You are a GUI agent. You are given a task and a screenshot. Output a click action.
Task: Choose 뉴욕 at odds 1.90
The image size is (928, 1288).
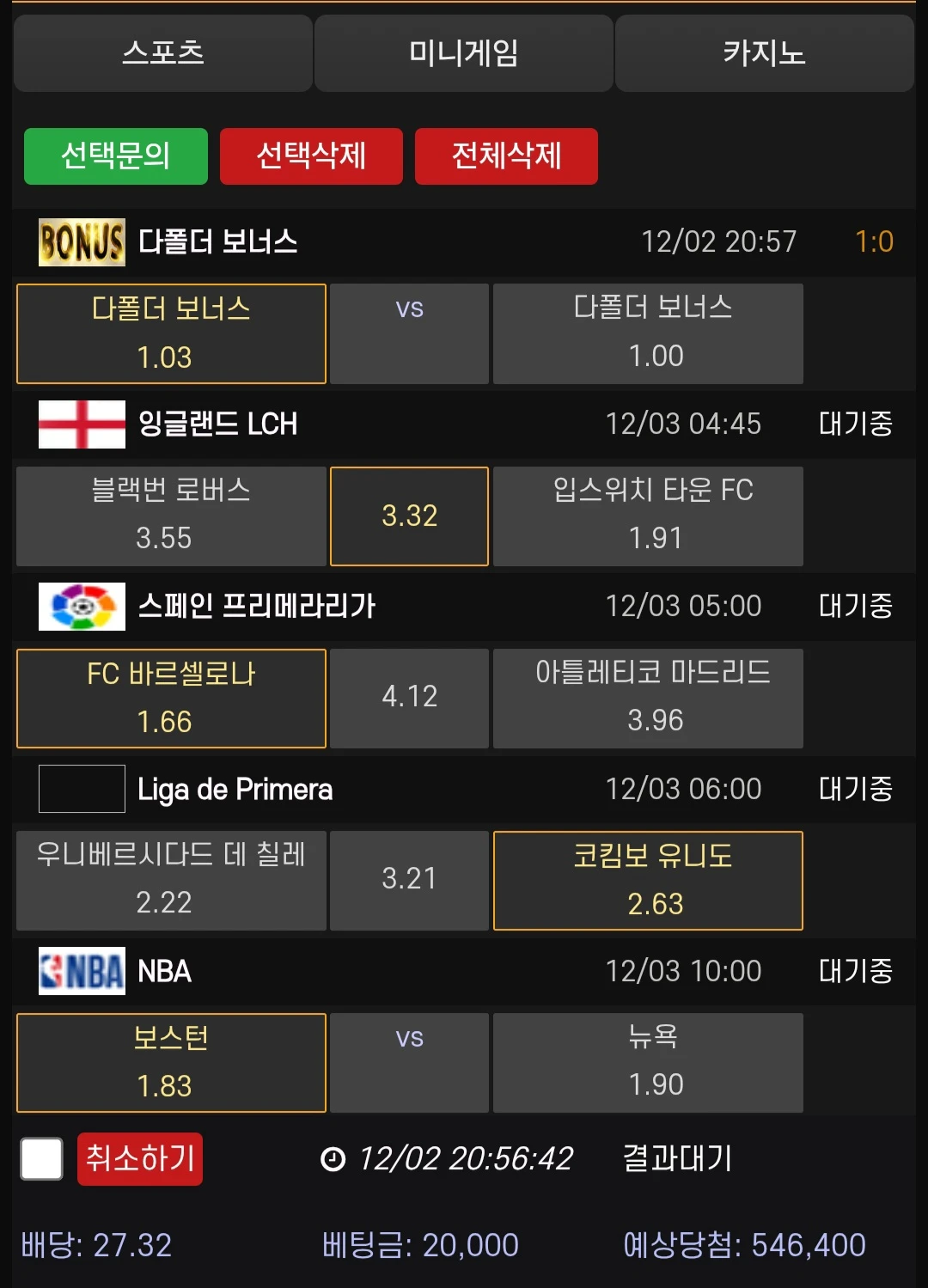point(648,1062)
